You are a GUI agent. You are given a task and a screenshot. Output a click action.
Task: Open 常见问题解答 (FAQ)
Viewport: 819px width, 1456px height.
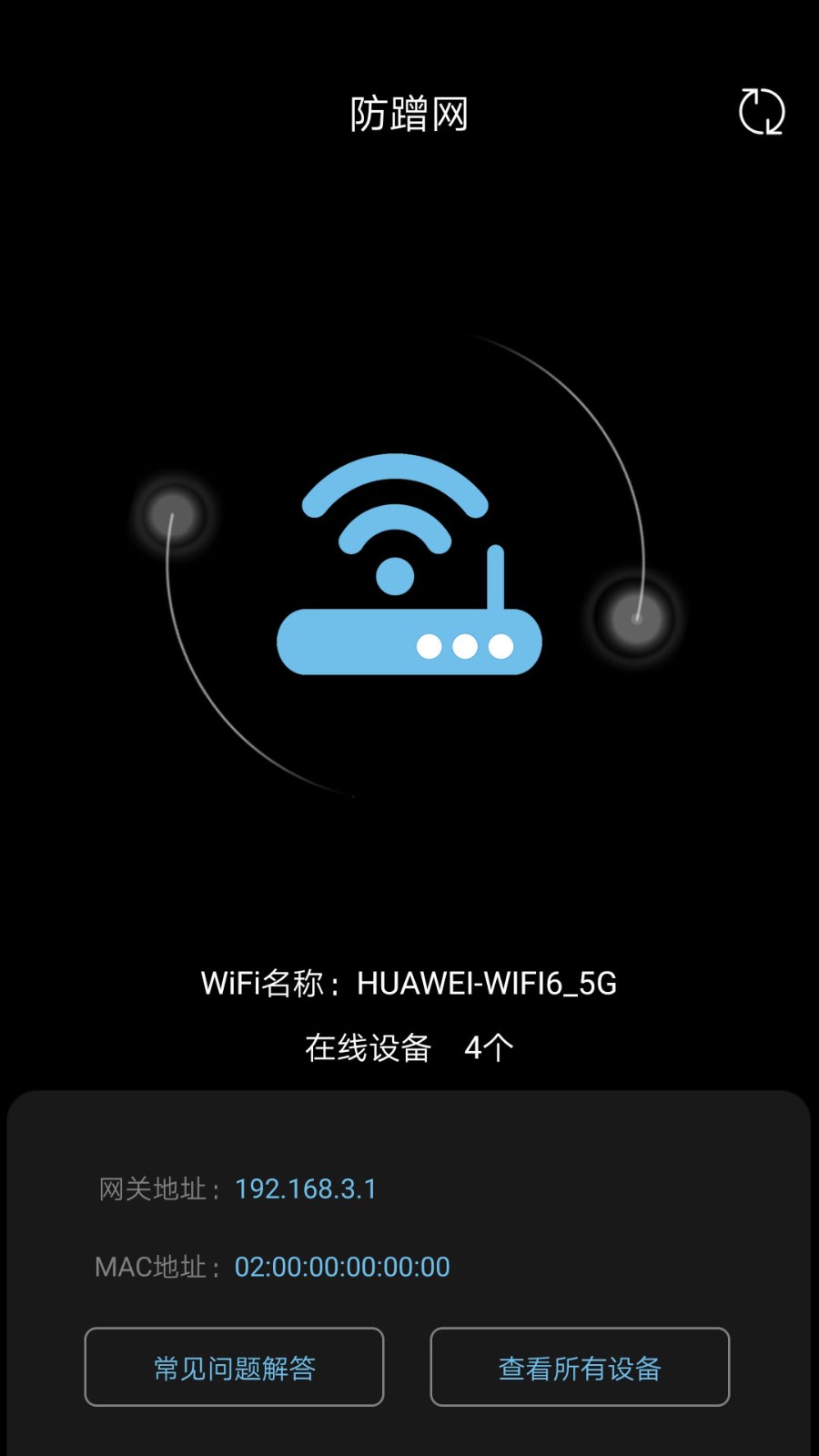234,1367
